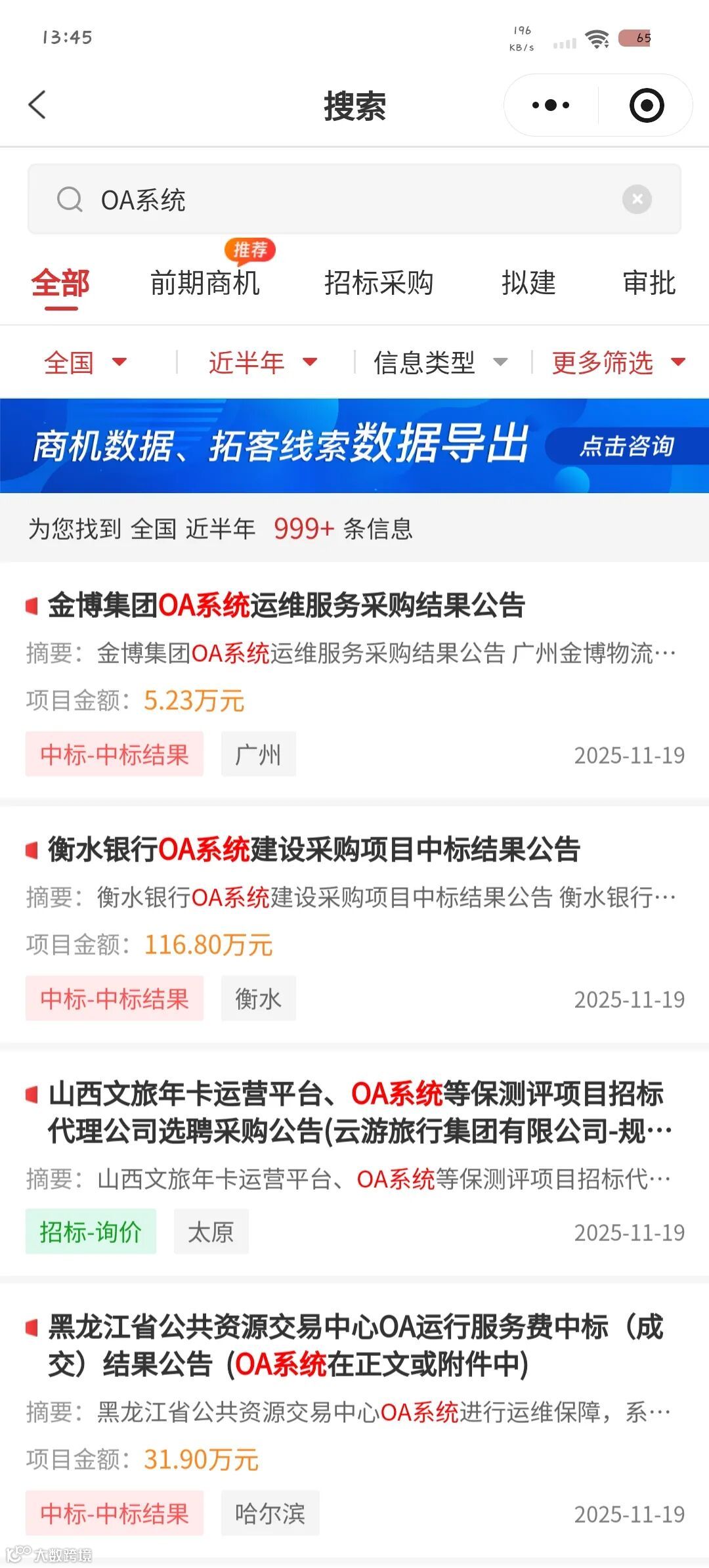
Task: Open the 黑龙江省公共资源交易中心 result
Action: [354, 1420]
